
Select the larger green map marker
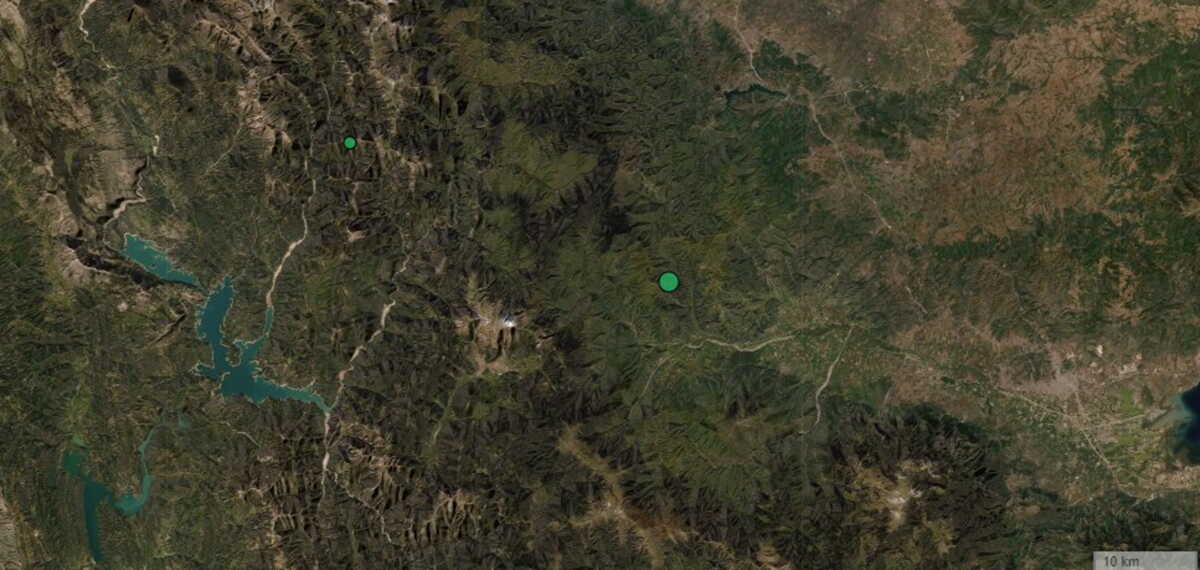[669, 282]
